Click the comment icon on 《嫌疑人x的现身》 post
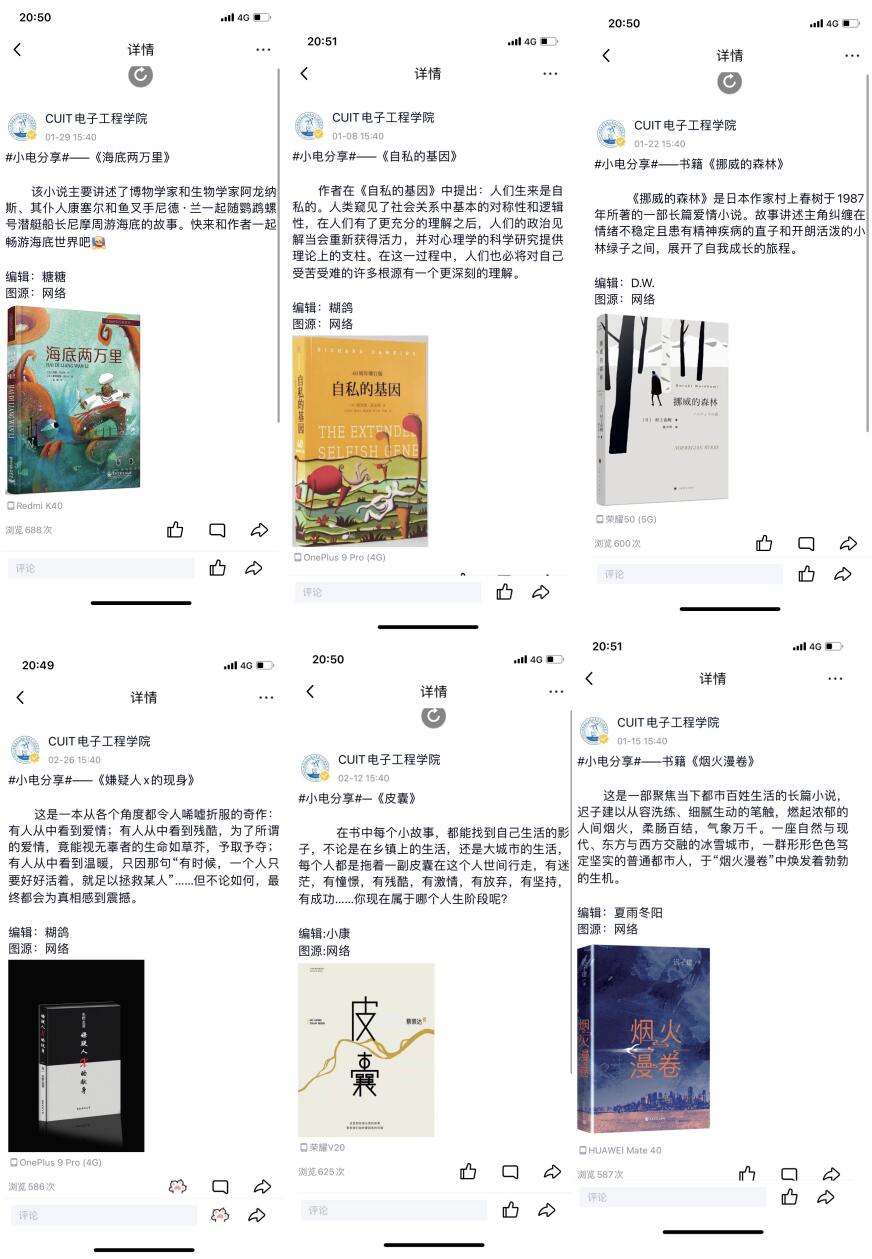 coord(218,1186)
